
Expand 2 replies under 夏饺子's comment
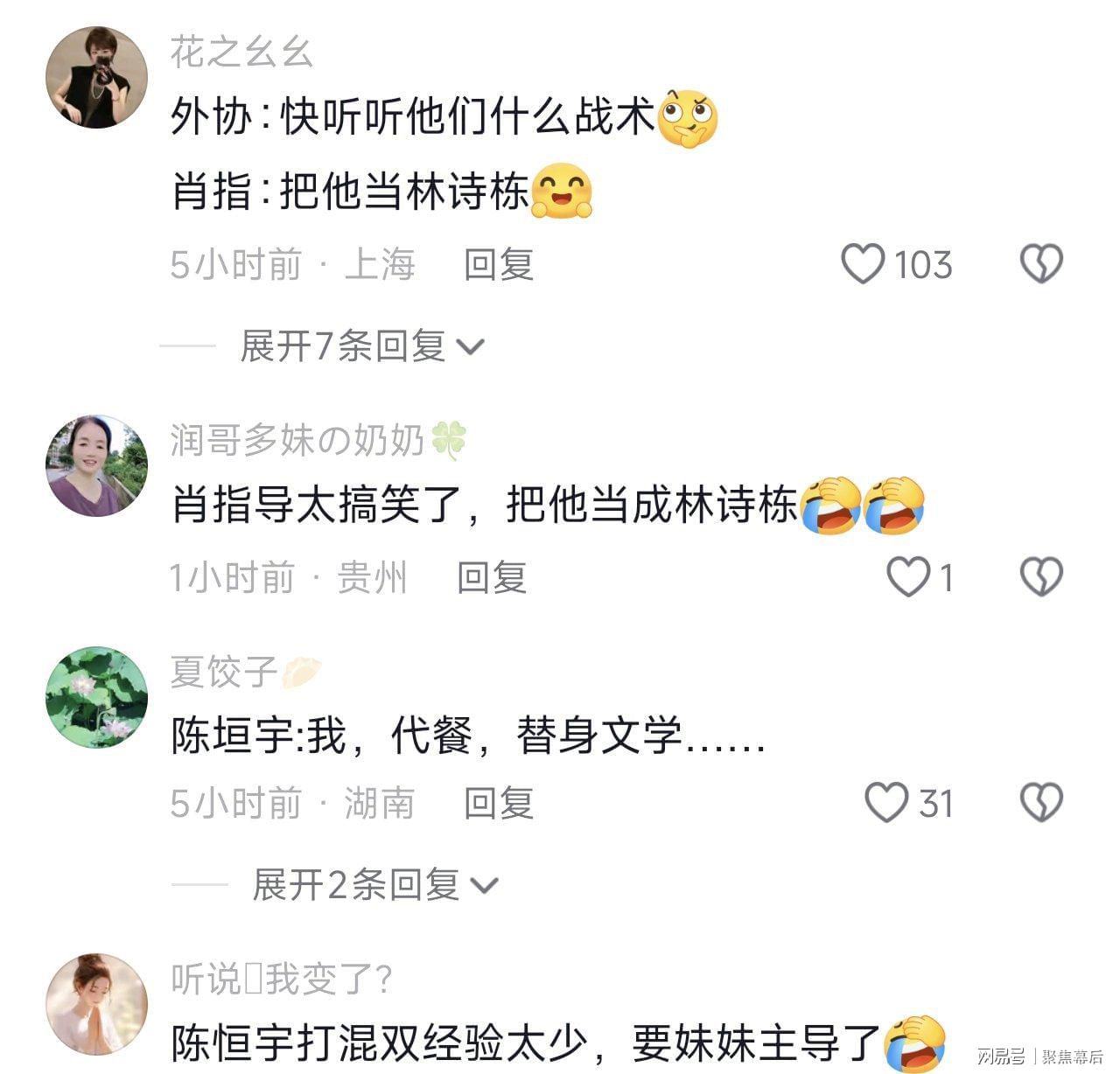coord(374,886)
